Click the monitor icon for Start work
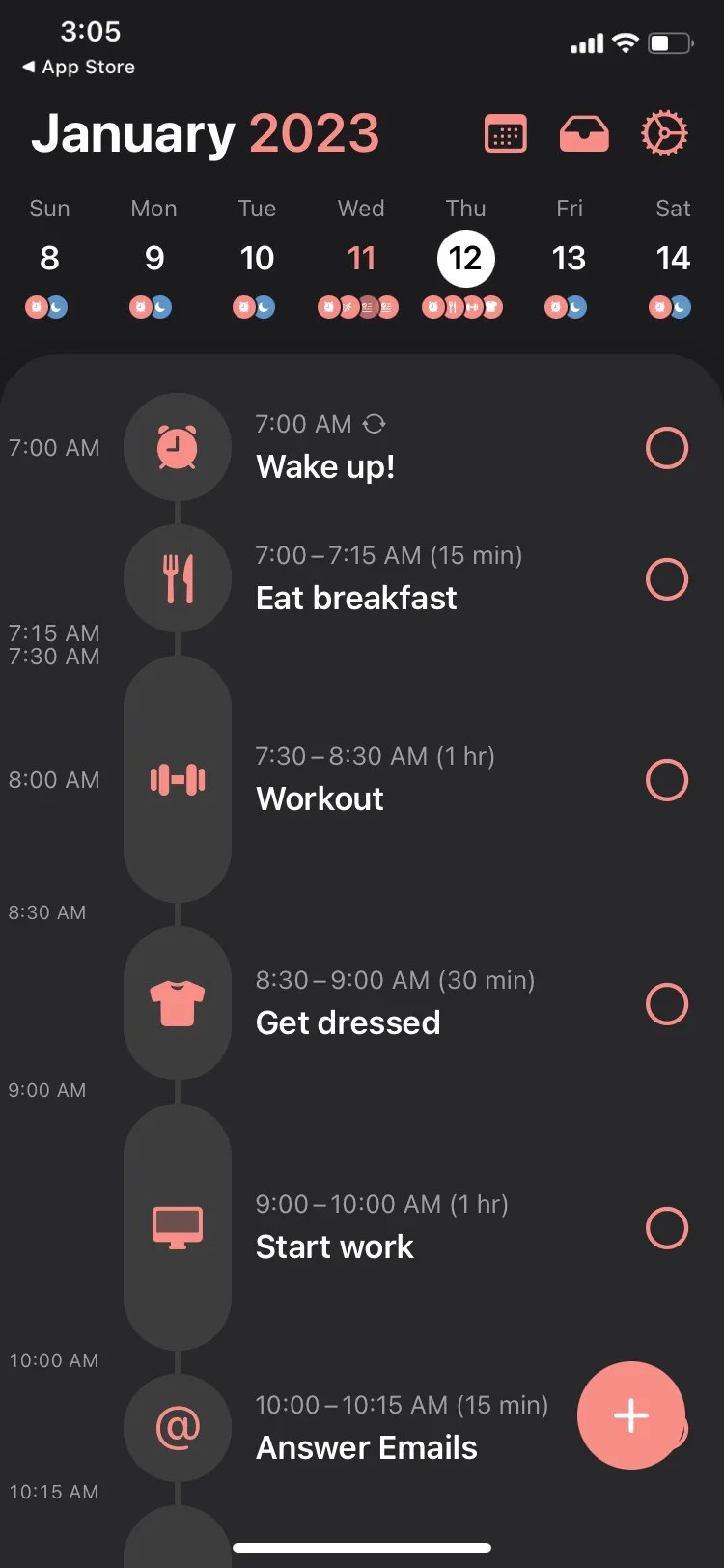 tap(178, 1228)
